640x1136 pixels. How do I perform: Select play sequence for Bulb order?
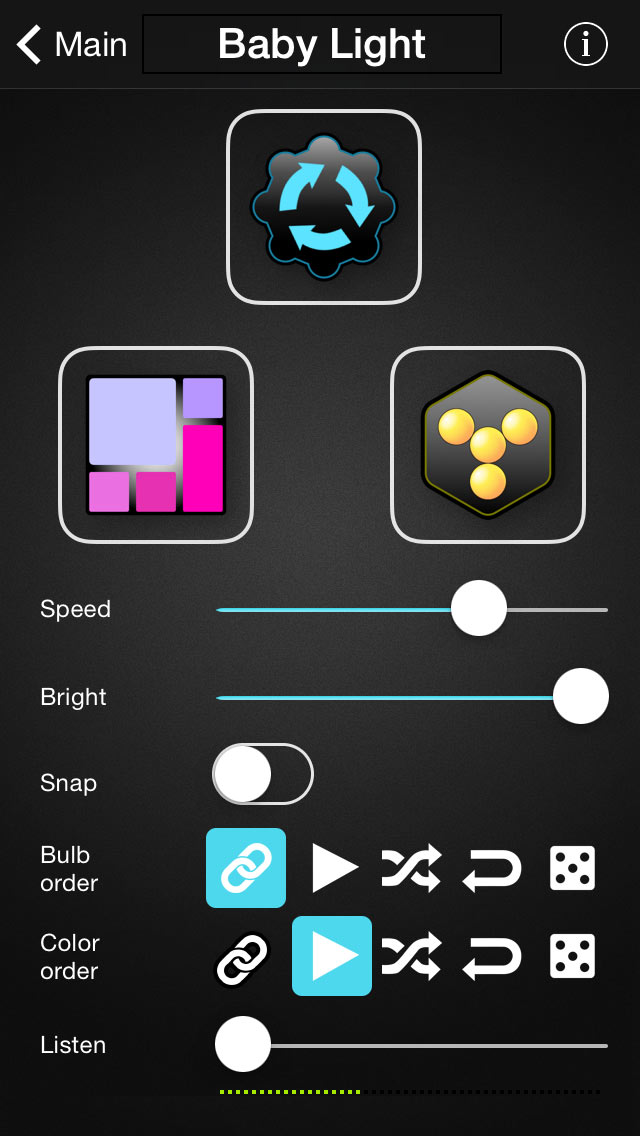click(x=333, y=868)
